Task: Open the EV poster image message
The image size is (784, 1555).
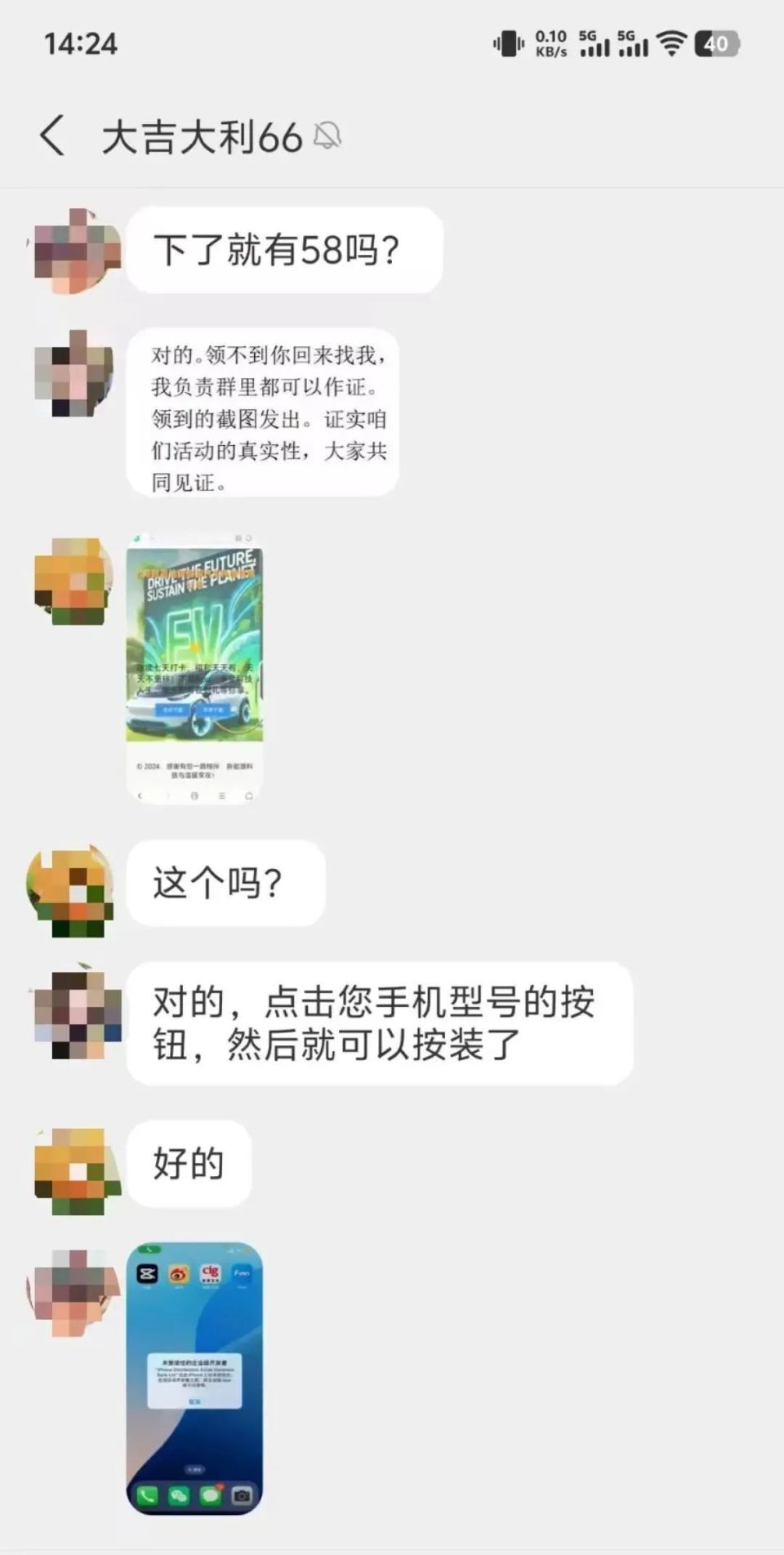Action: [194, 668]
